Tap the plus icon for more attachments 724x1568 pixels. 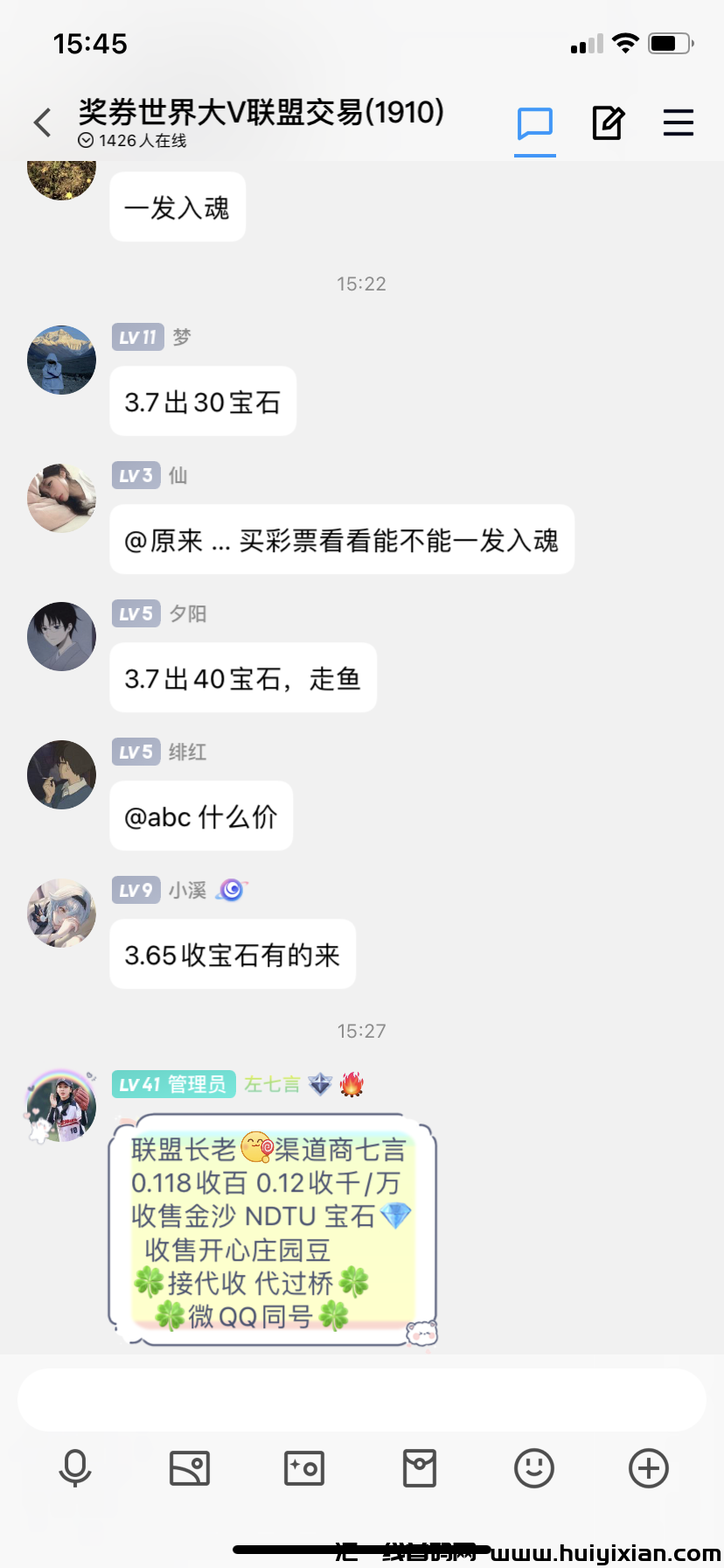coord(649,1468)
